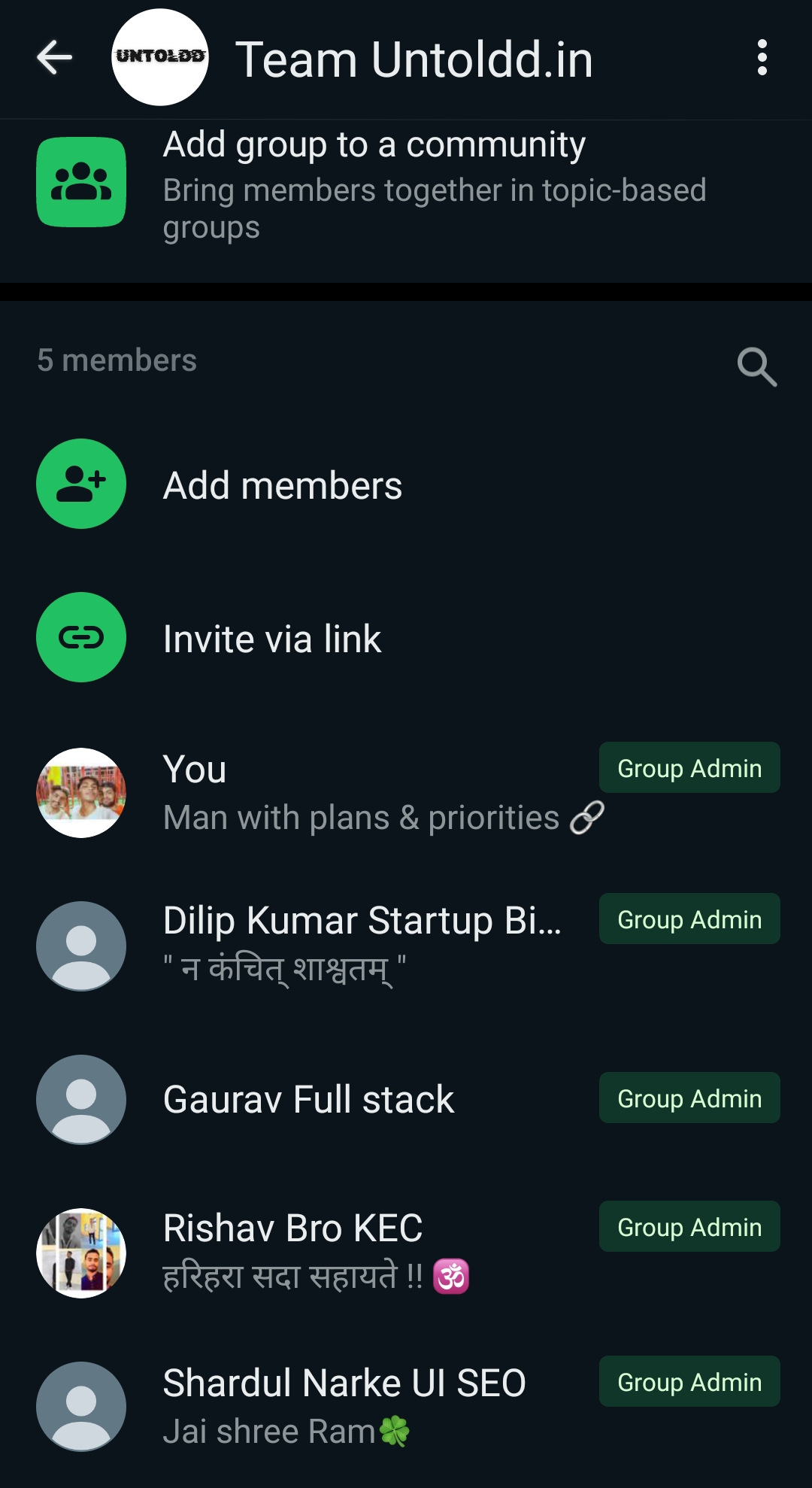812x1488 pixels.
Task: Select member Gaurav Full stack
Action: point(309,1100)
